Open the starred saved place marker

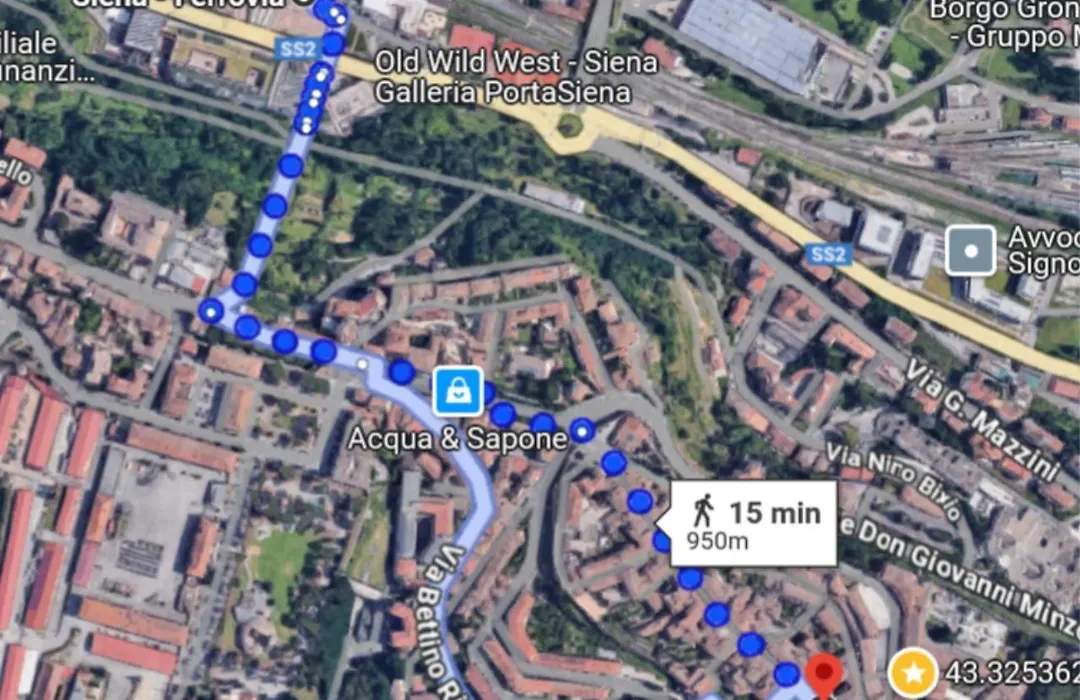point(913,674)
